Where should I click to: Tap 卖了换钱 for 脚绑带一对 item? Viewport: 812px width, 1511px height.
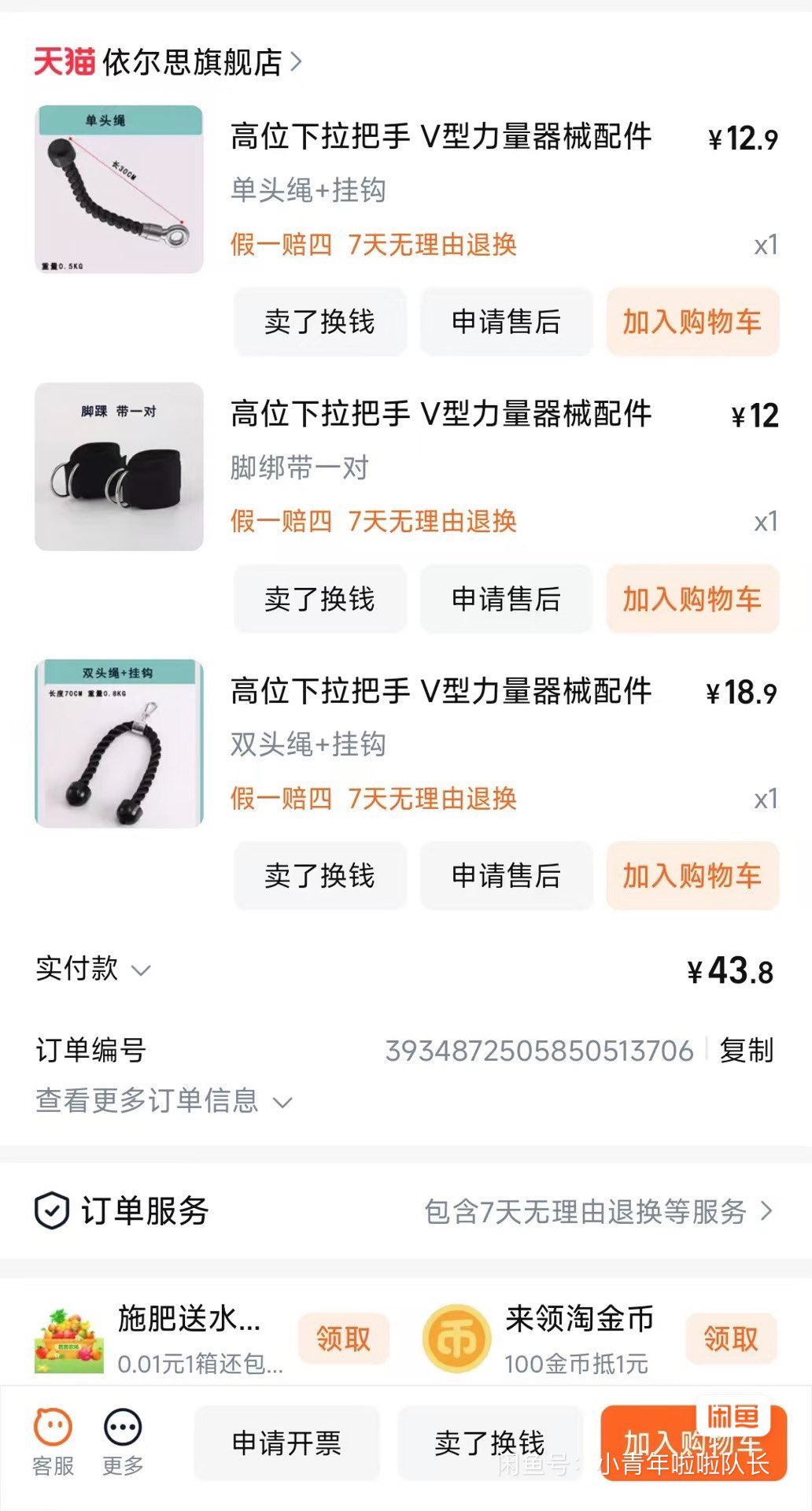click(319, 599)
